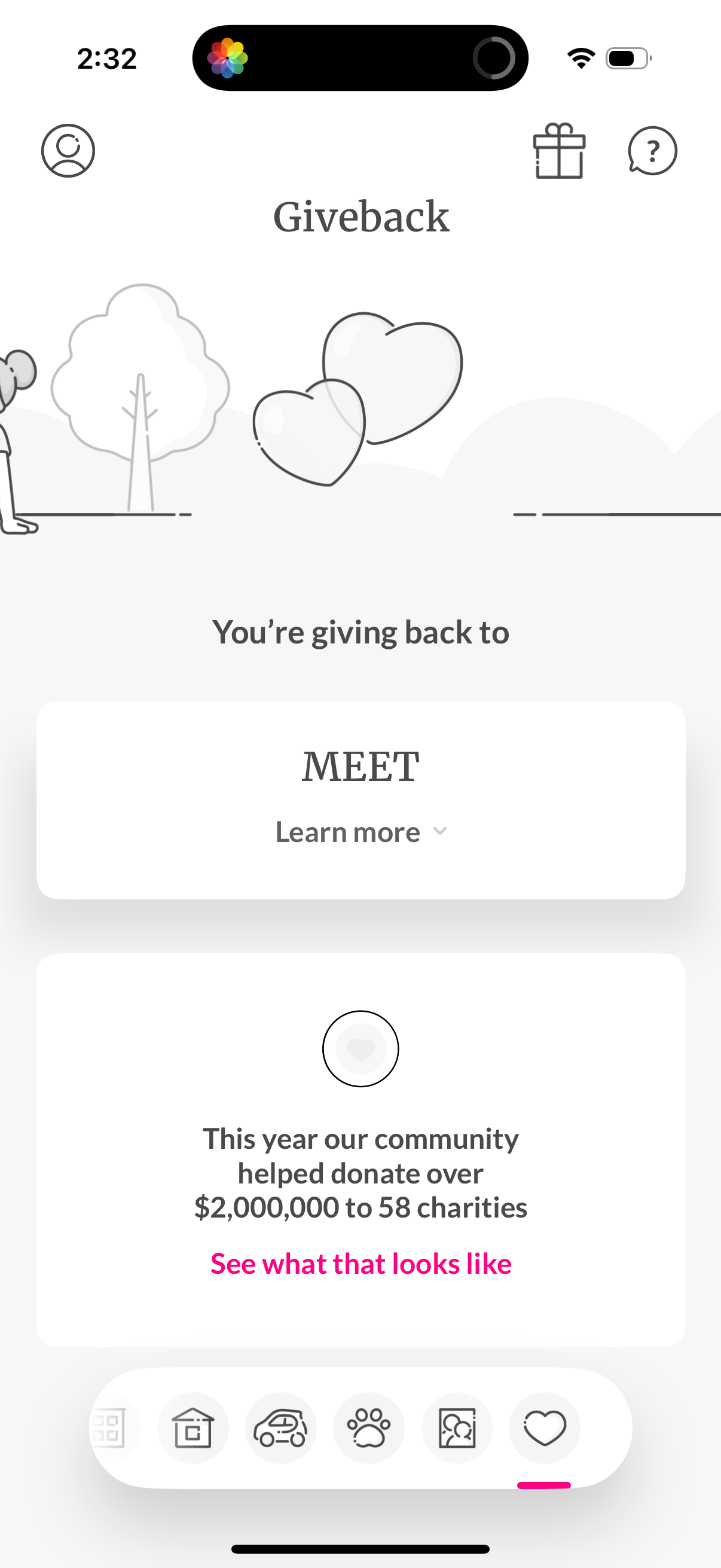The height and width of the screenshot is (1568, 721).
Task: Click "See what that looks like"
Action: (361, 1263)
